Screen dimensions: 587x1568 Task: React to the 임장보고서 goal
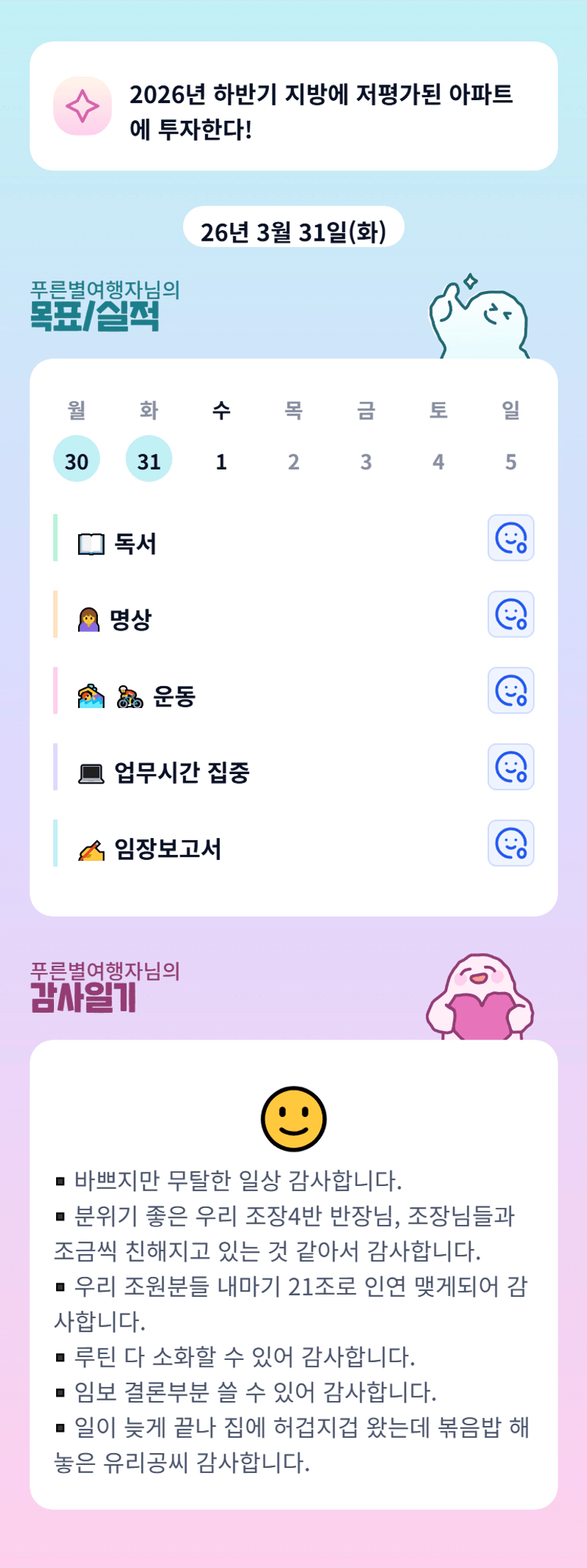510,843
